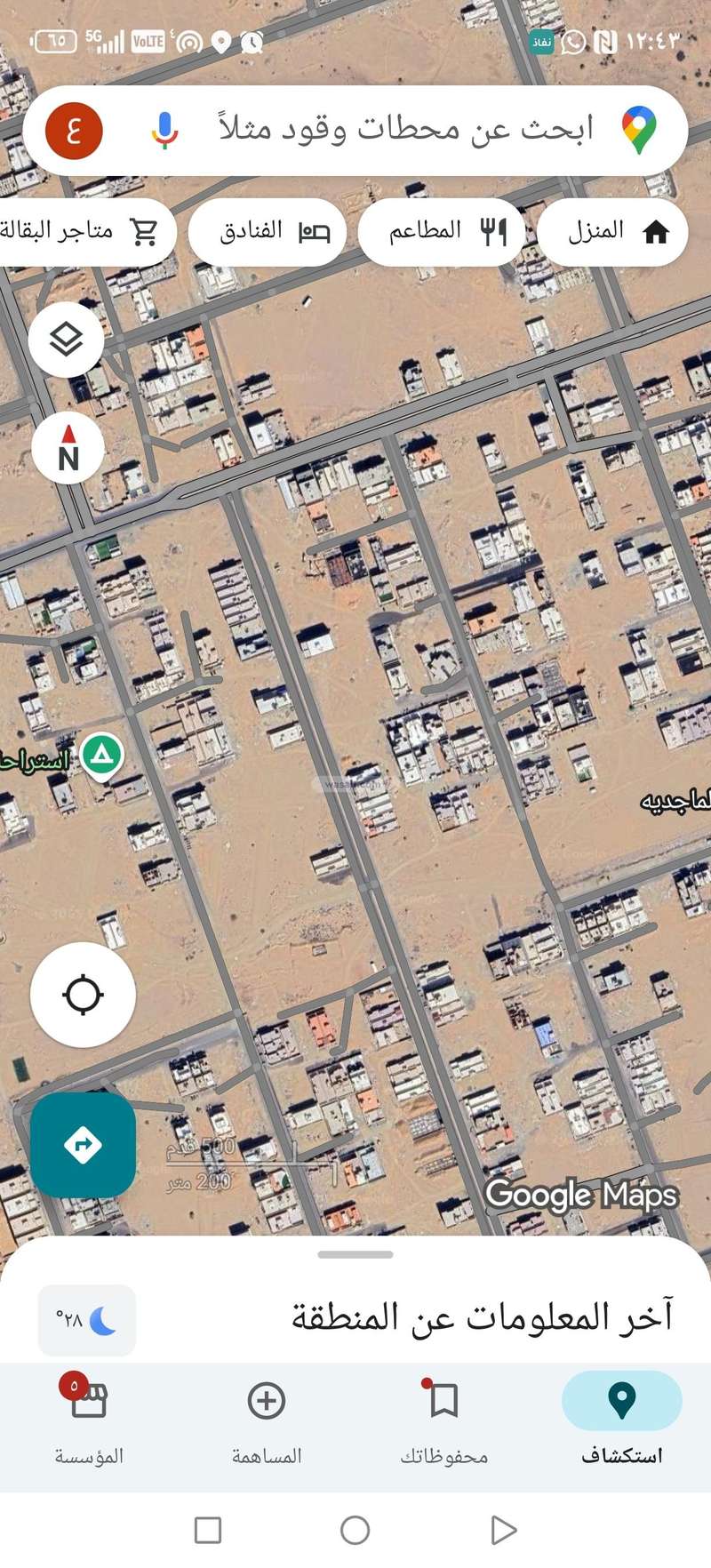711x1568 pixels.
Task: Open the map layers selector
Action: click(66, 339)
